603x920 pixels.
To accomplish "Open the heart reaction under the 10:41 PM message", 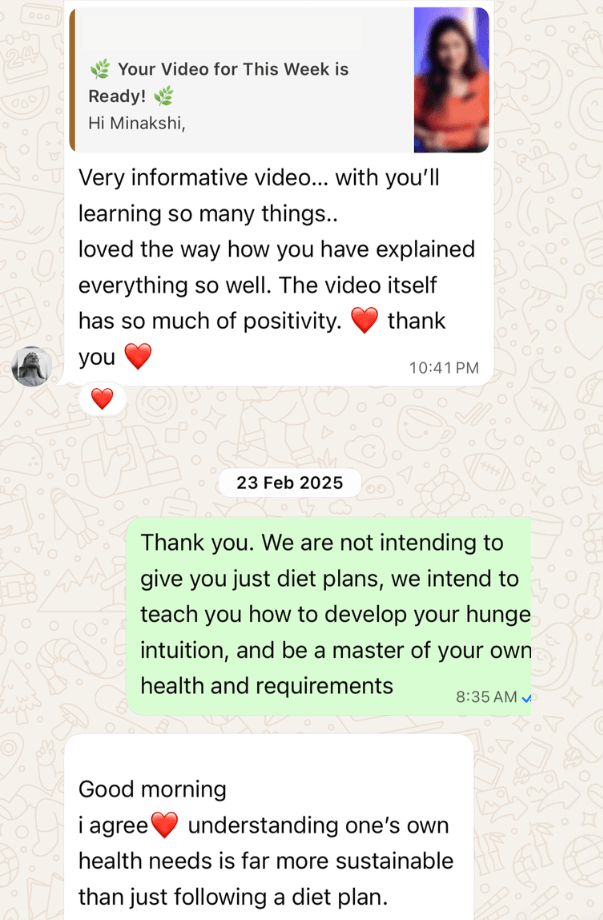I will tap(102, 399).
